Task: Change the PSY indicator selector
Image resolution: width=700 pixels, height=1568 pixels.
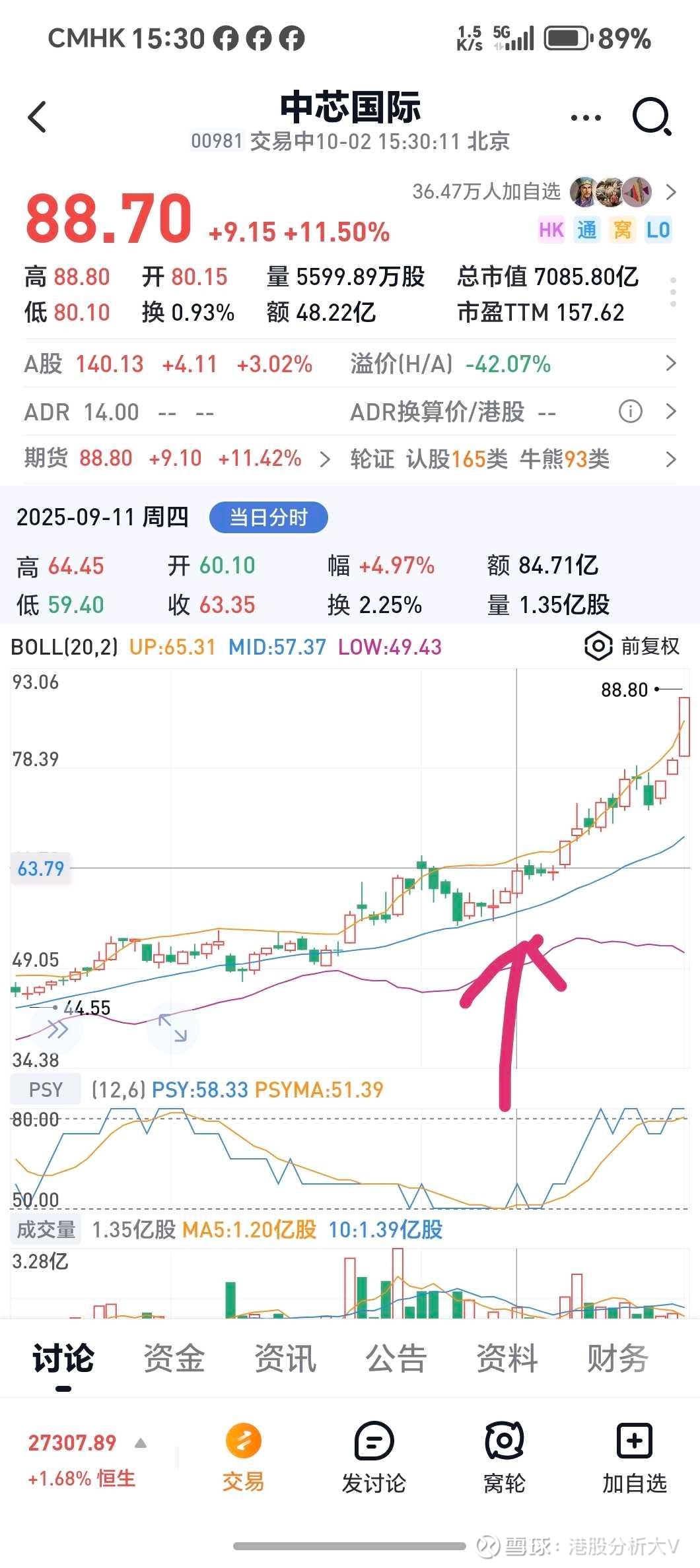Action: [x=46, y=1090]
